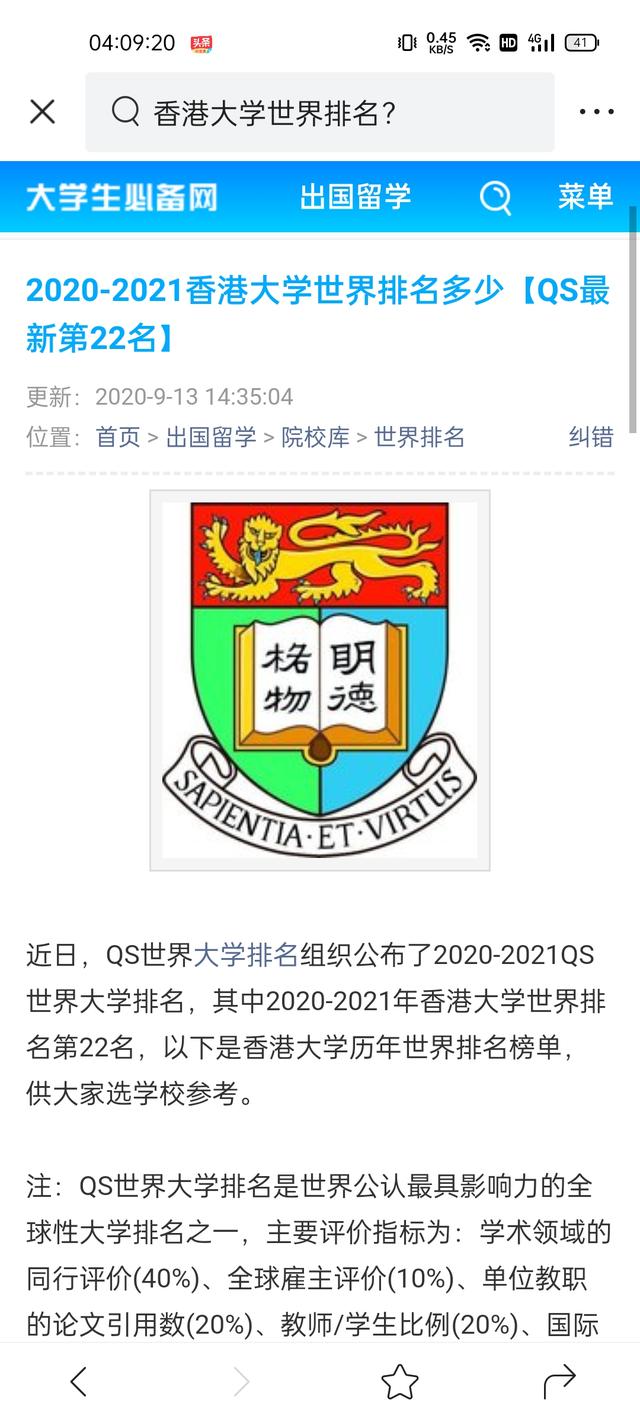Open the 大学生必备网 site logo link
640x1422 pixels.
click(x=121, y=197)
